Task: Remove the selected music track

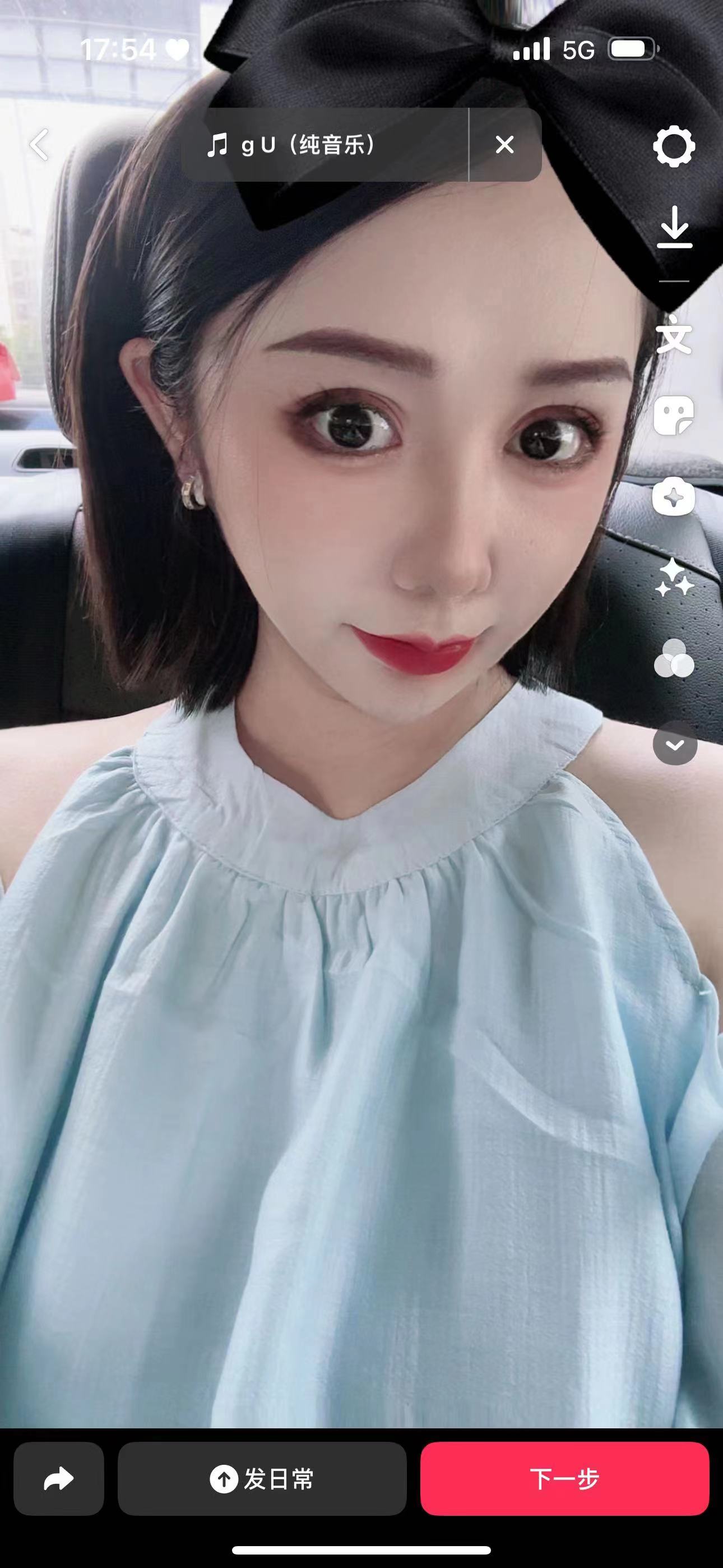Action: pos(504,145)
